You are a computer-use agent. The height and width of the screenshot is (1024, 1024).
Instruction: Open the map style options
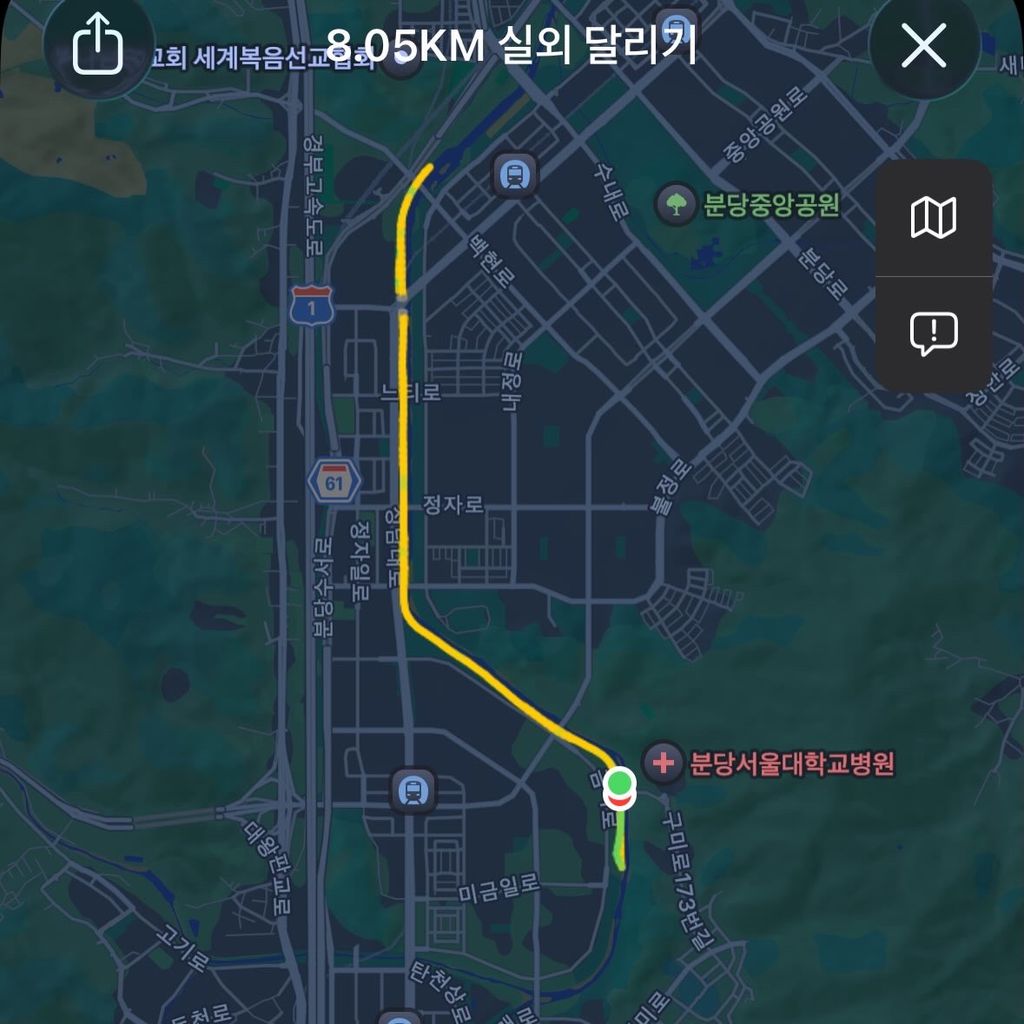click(933, 217)
